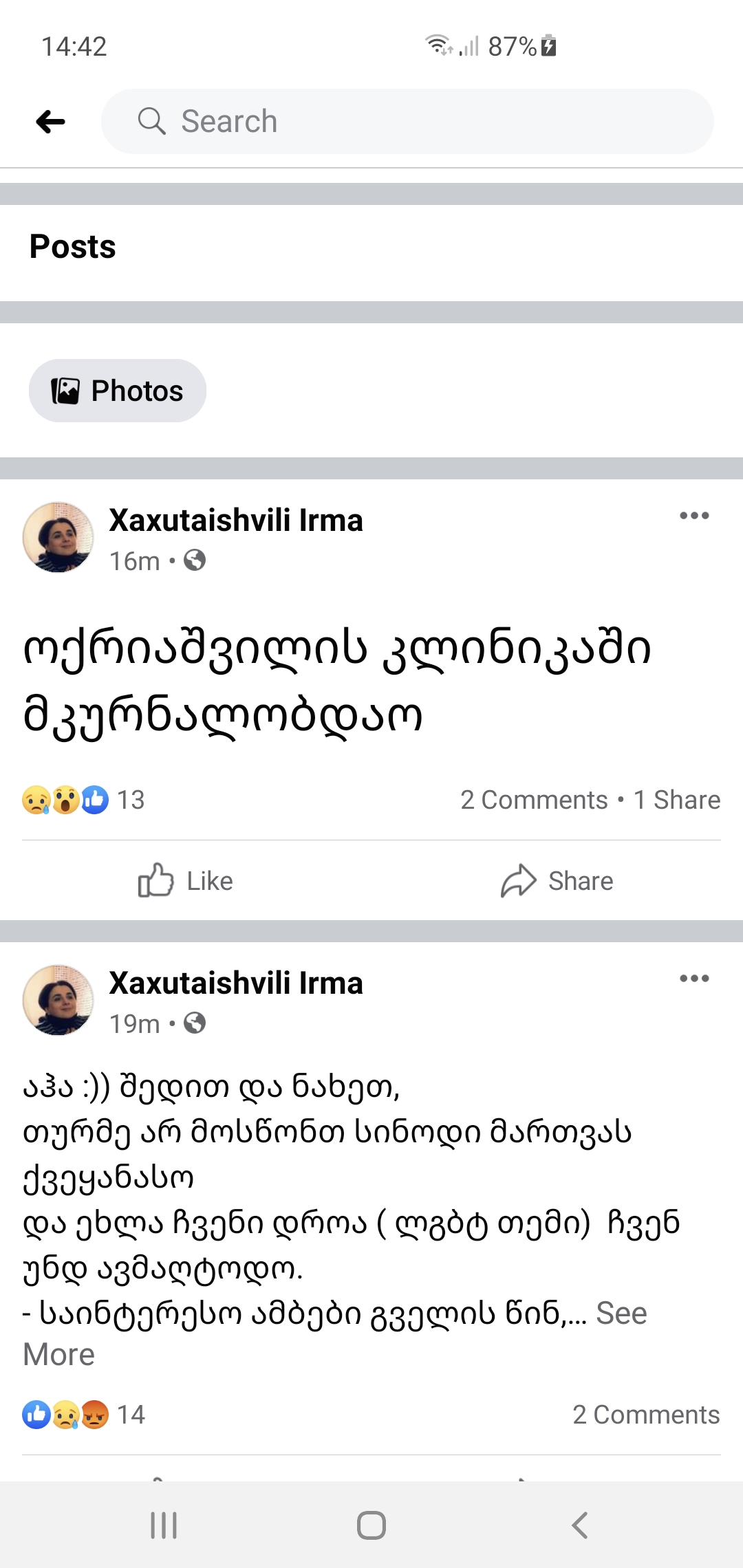
Task: Tap the thumbs-up reaction icon showing 13 reactions
Action: click(94, 799)
